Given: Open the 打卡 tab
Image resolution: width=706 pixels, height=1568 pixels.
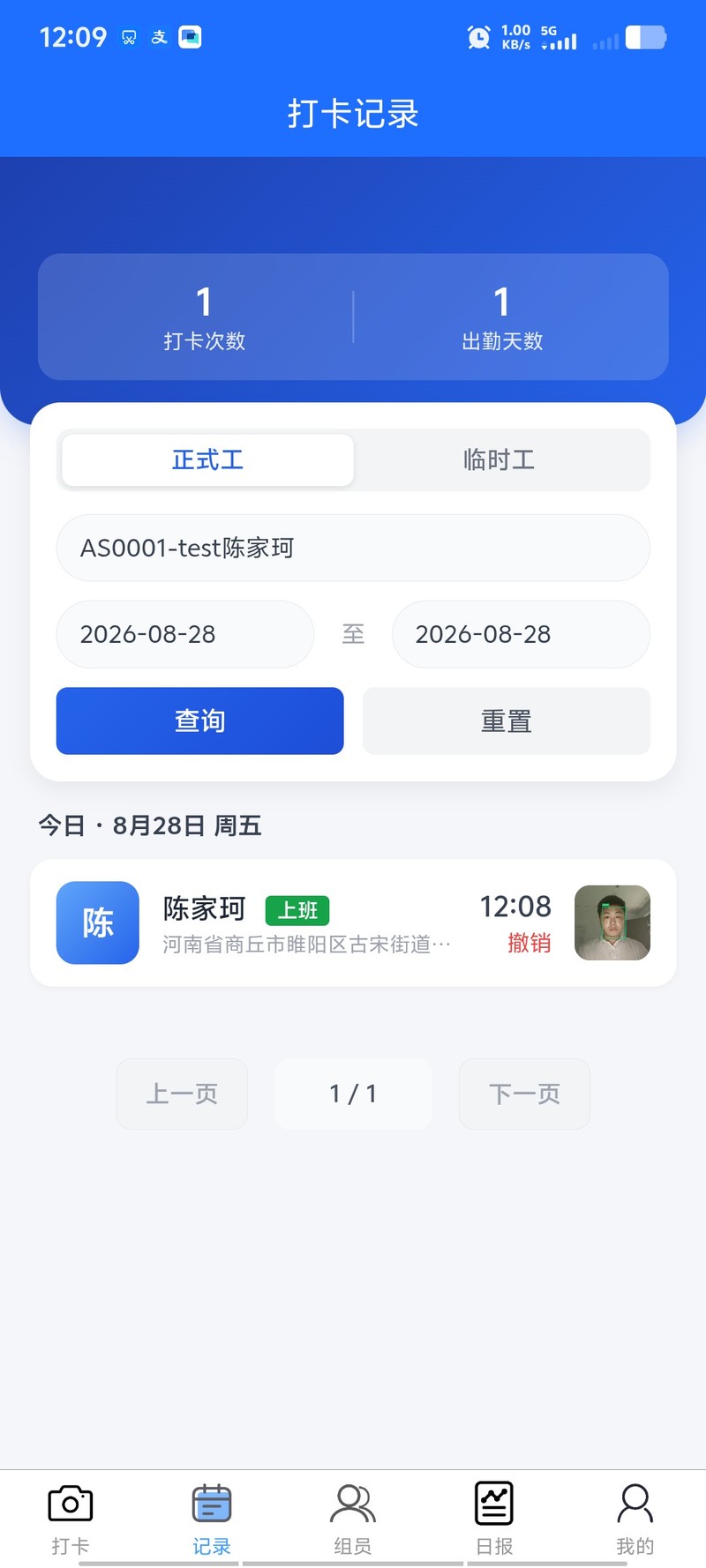Looking at the screenshot, I should tap(71, 1519).
